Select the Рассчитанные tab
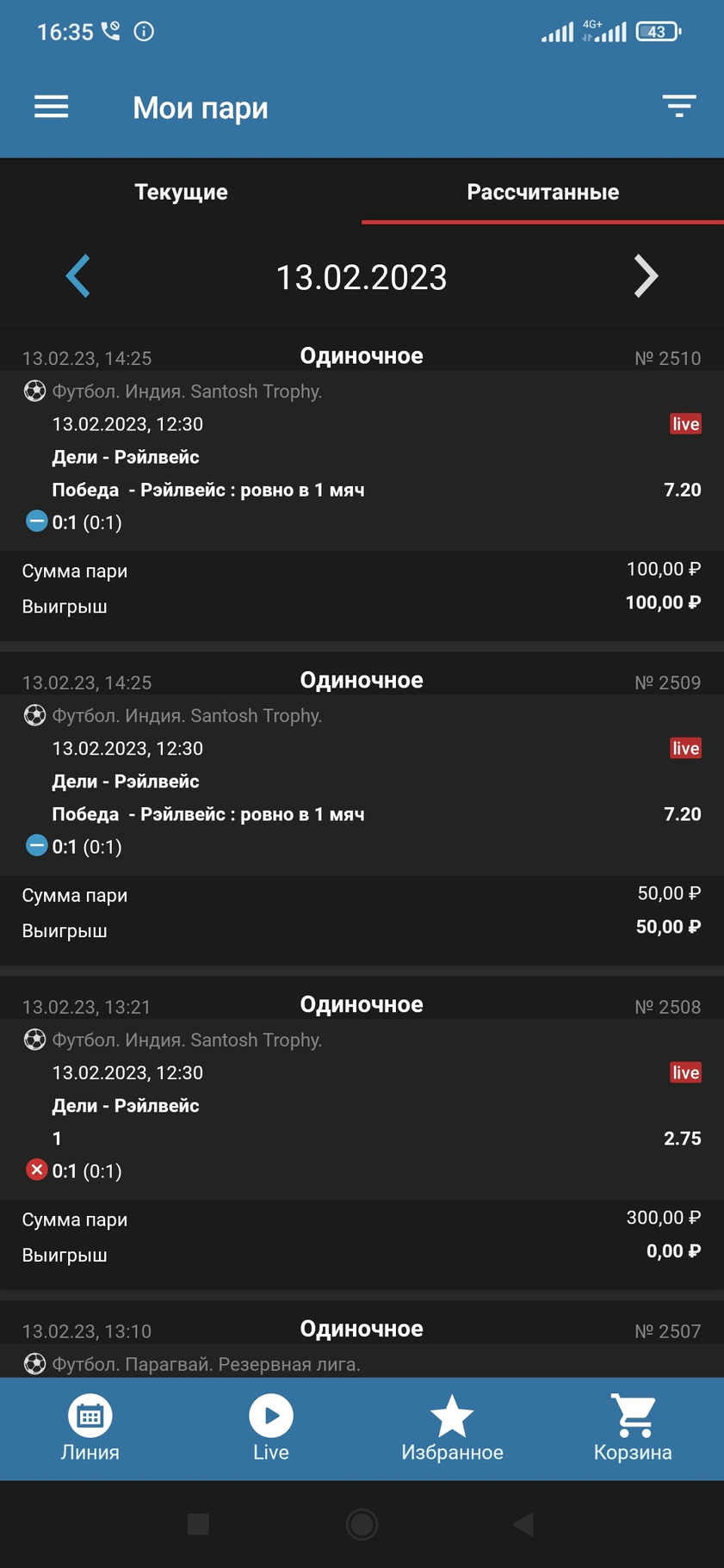Screen dimensions: 724x1568 (x=542, y=192)
